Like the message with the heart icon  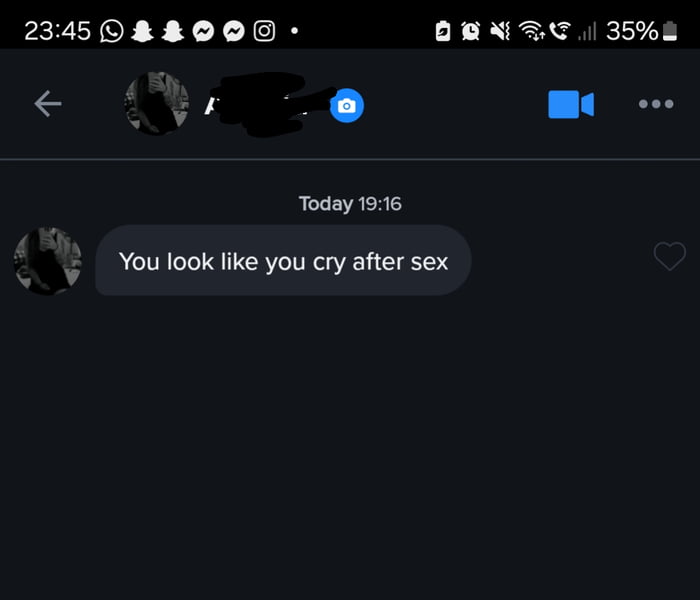669,257
